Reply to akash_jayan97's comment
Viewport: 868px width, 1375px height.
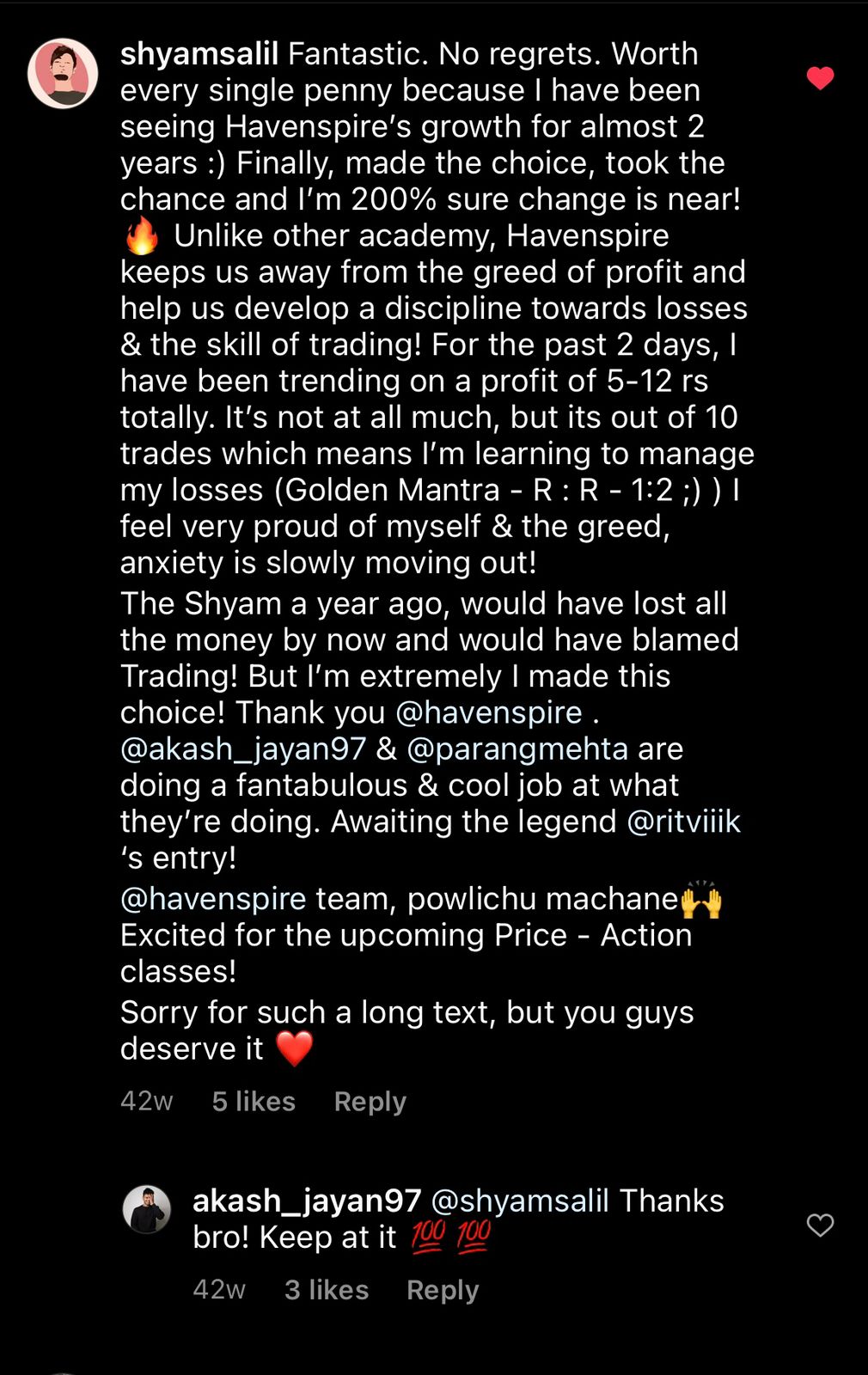click(442, 1289)
